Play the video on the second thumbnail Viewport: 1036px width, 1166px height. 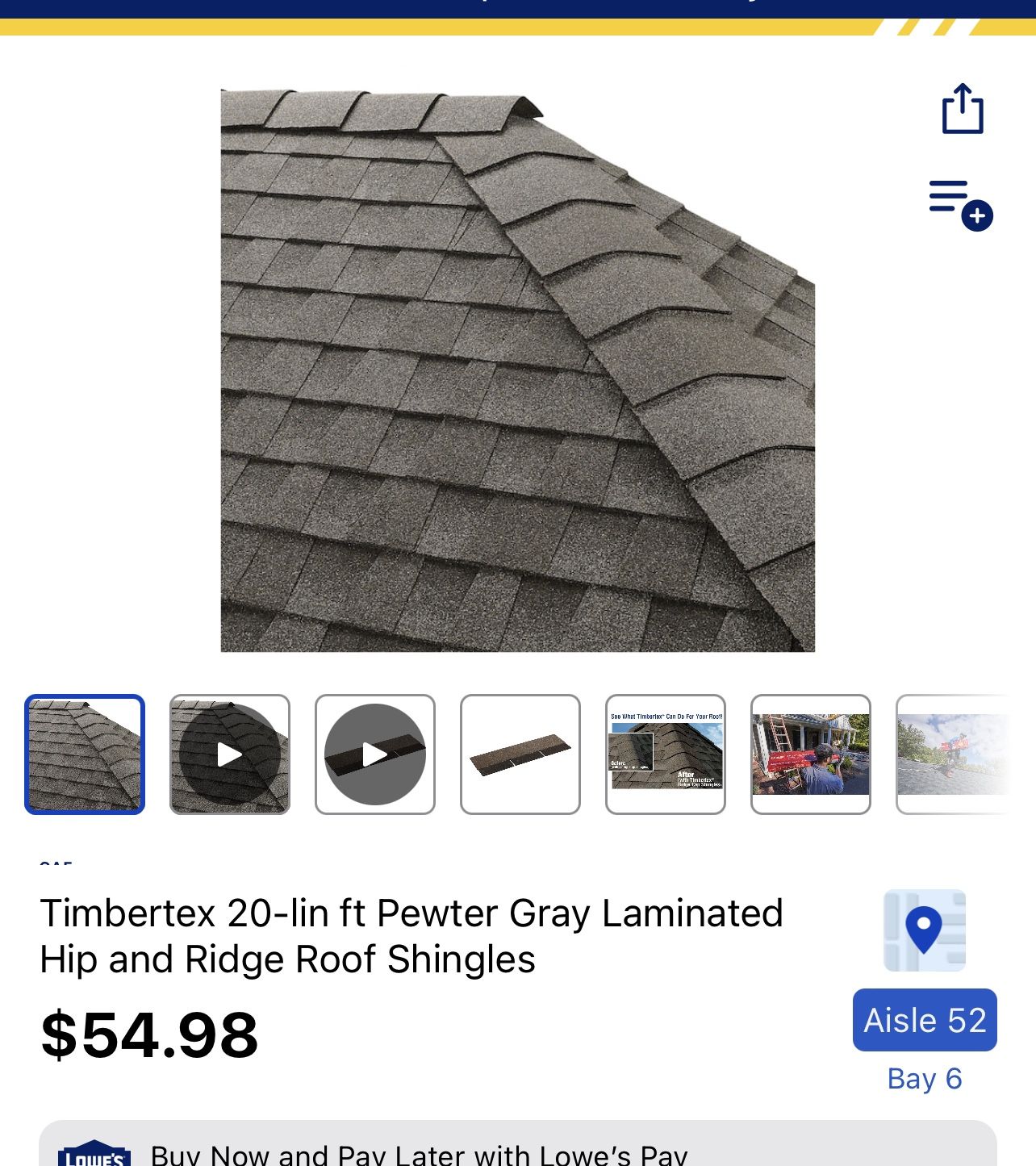pos(230,754)
